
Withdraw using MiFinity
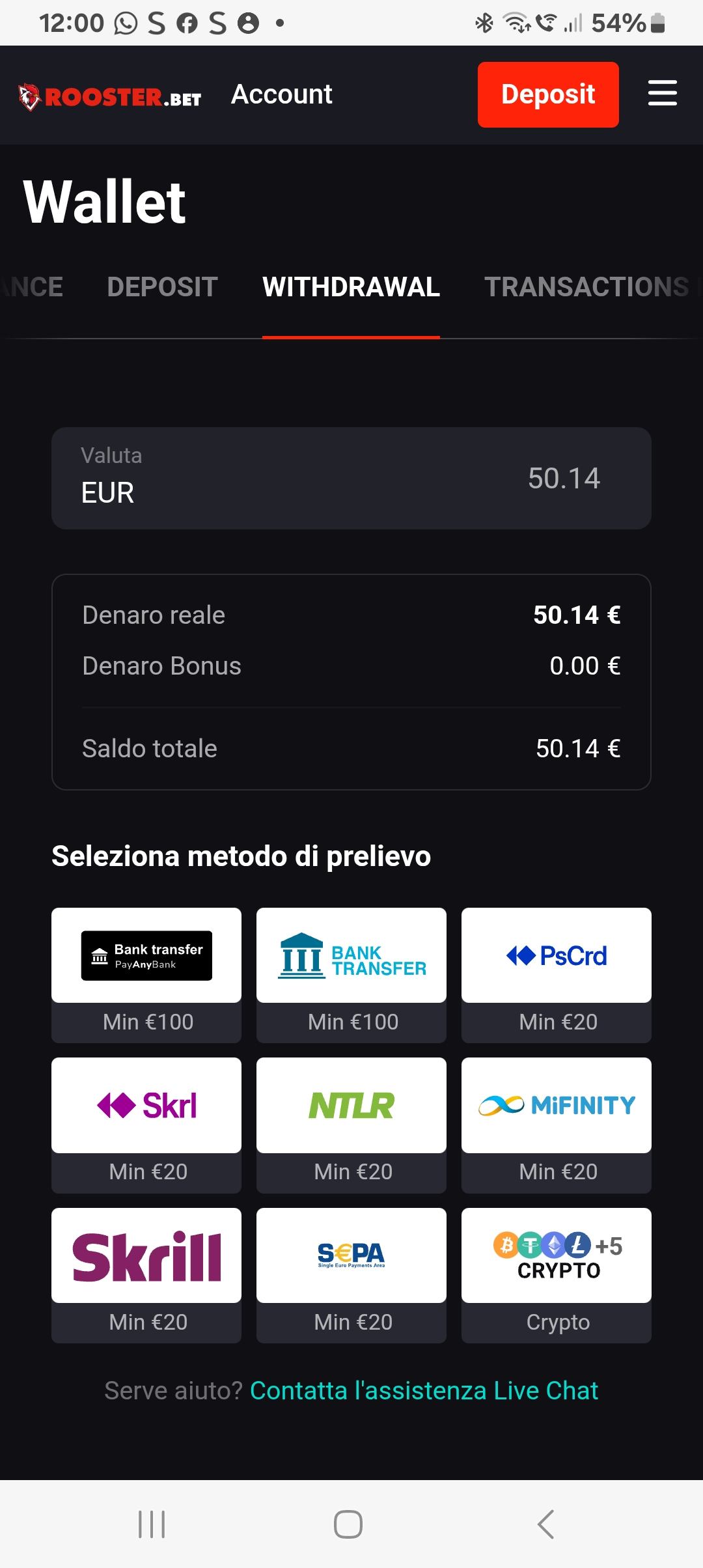click(x=557, y=1105)
